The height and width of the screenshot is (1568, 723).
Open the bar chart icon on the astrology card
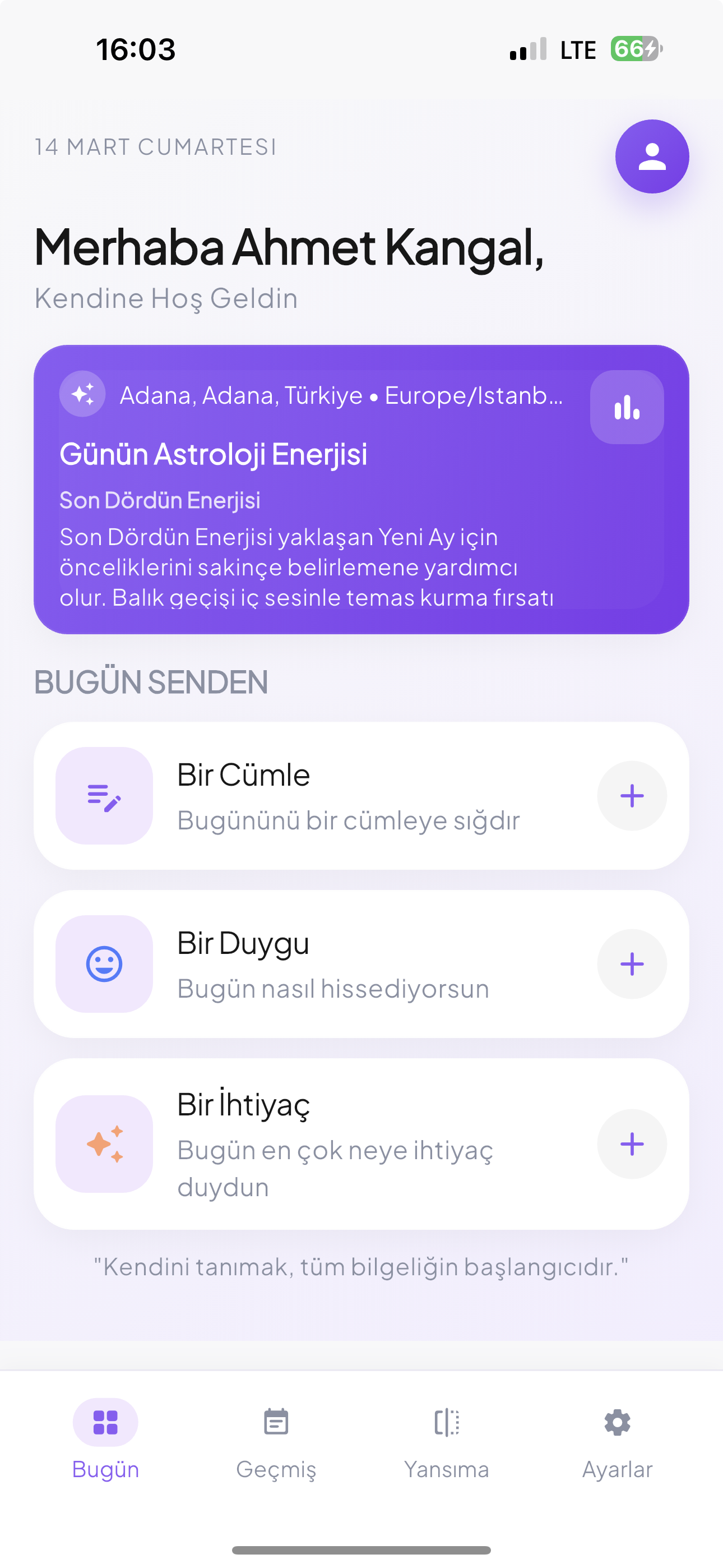point(626,407)
